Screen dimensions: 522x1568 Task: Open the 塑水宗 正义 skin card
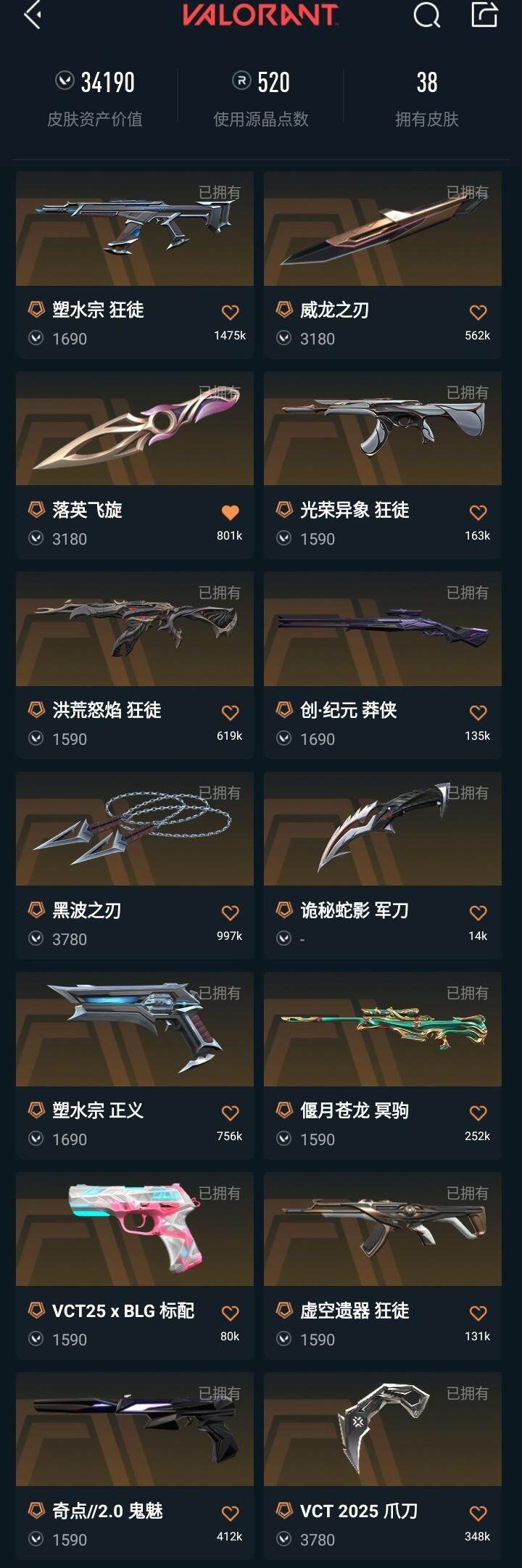pos(135,1030)
